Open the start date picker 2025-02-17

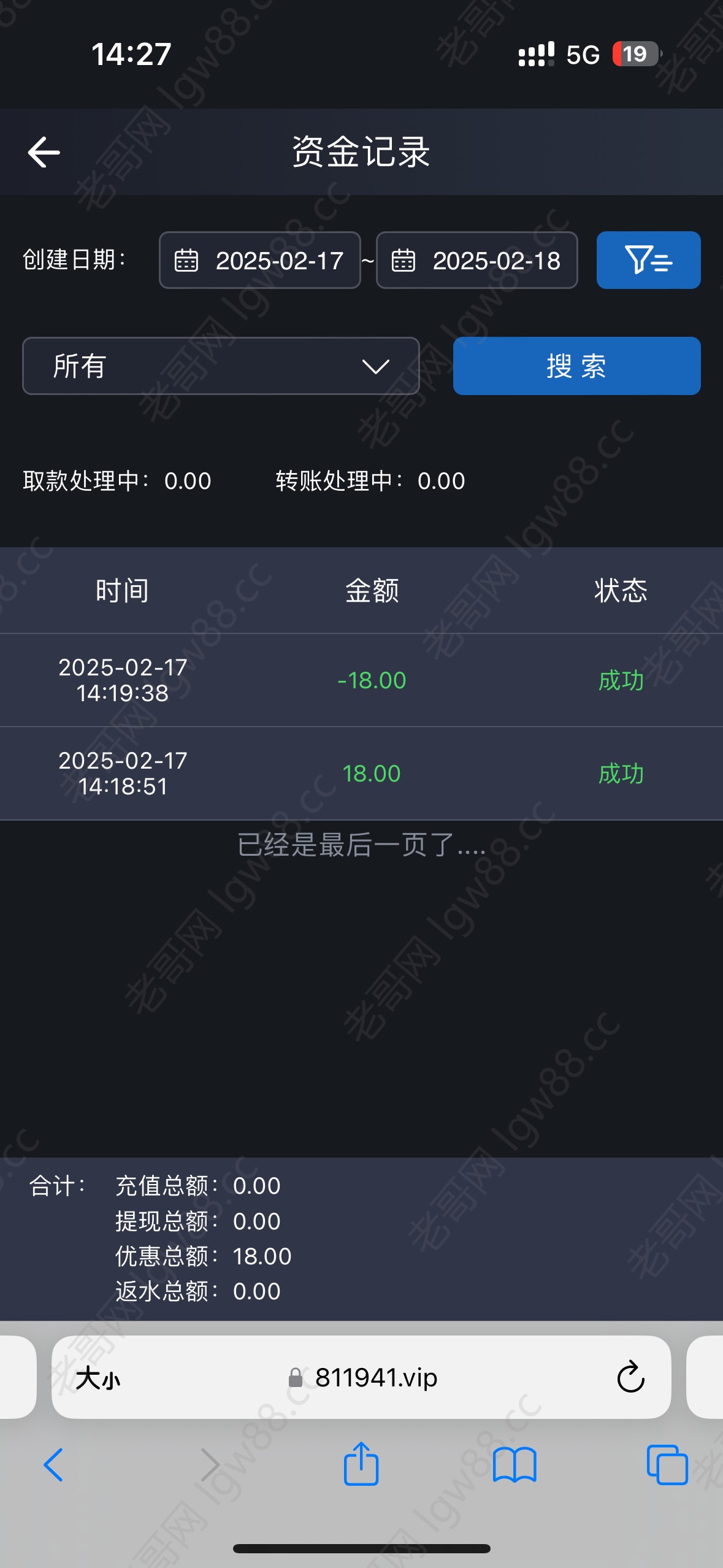click(x=260, y=260)
